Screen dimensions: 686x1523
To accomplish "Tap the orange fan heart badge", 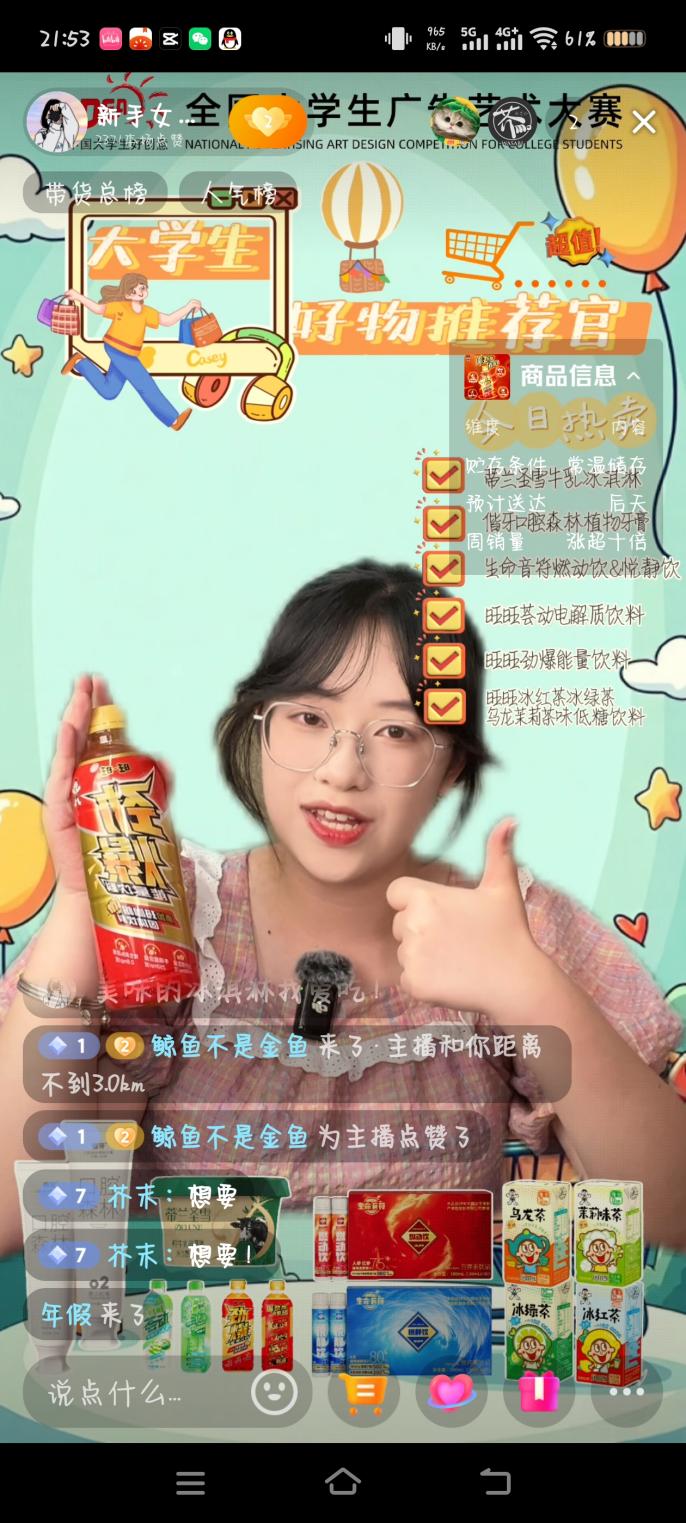I will coord(267,123).
